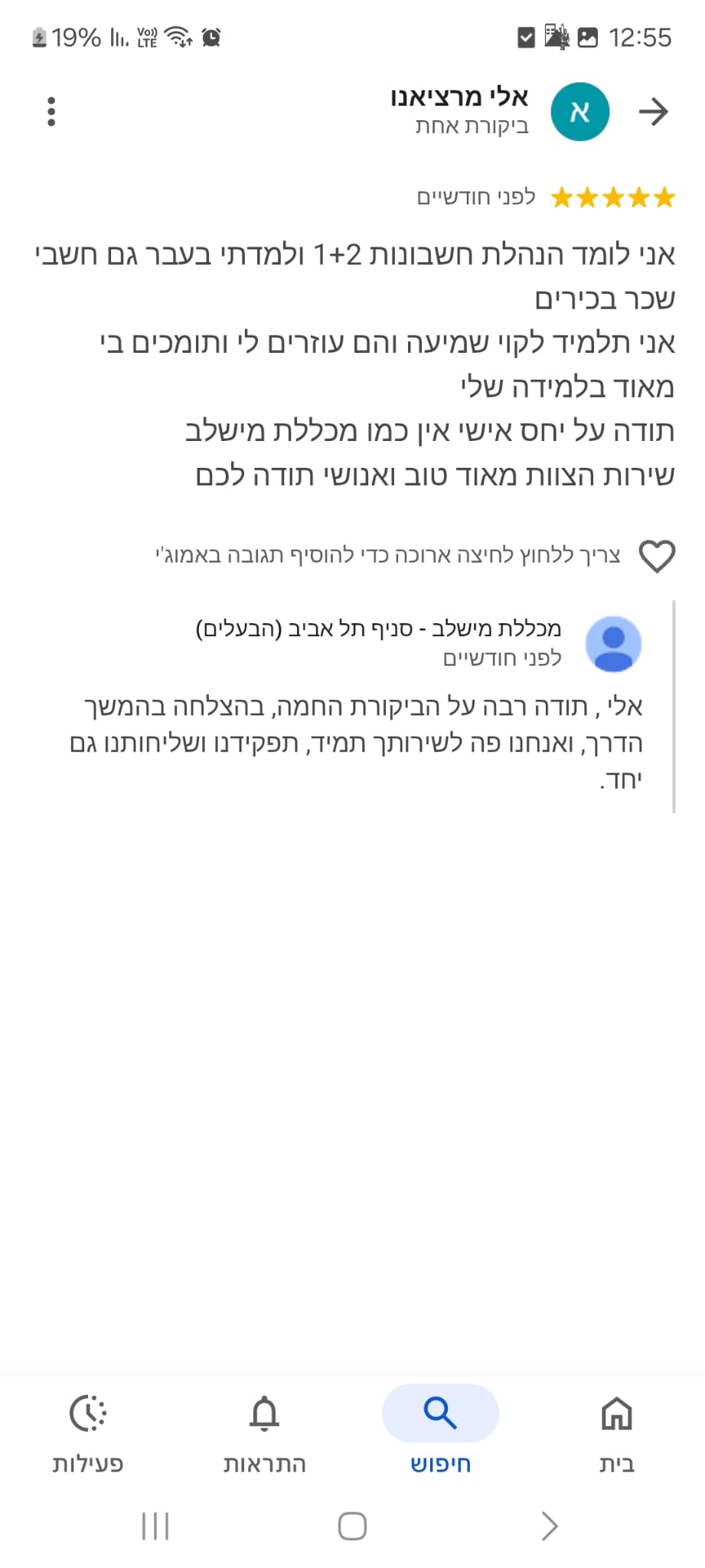This screenshot has height=1568, width=705.
Task: Go back using the top arrow
Action: click(x=654, y=112)
